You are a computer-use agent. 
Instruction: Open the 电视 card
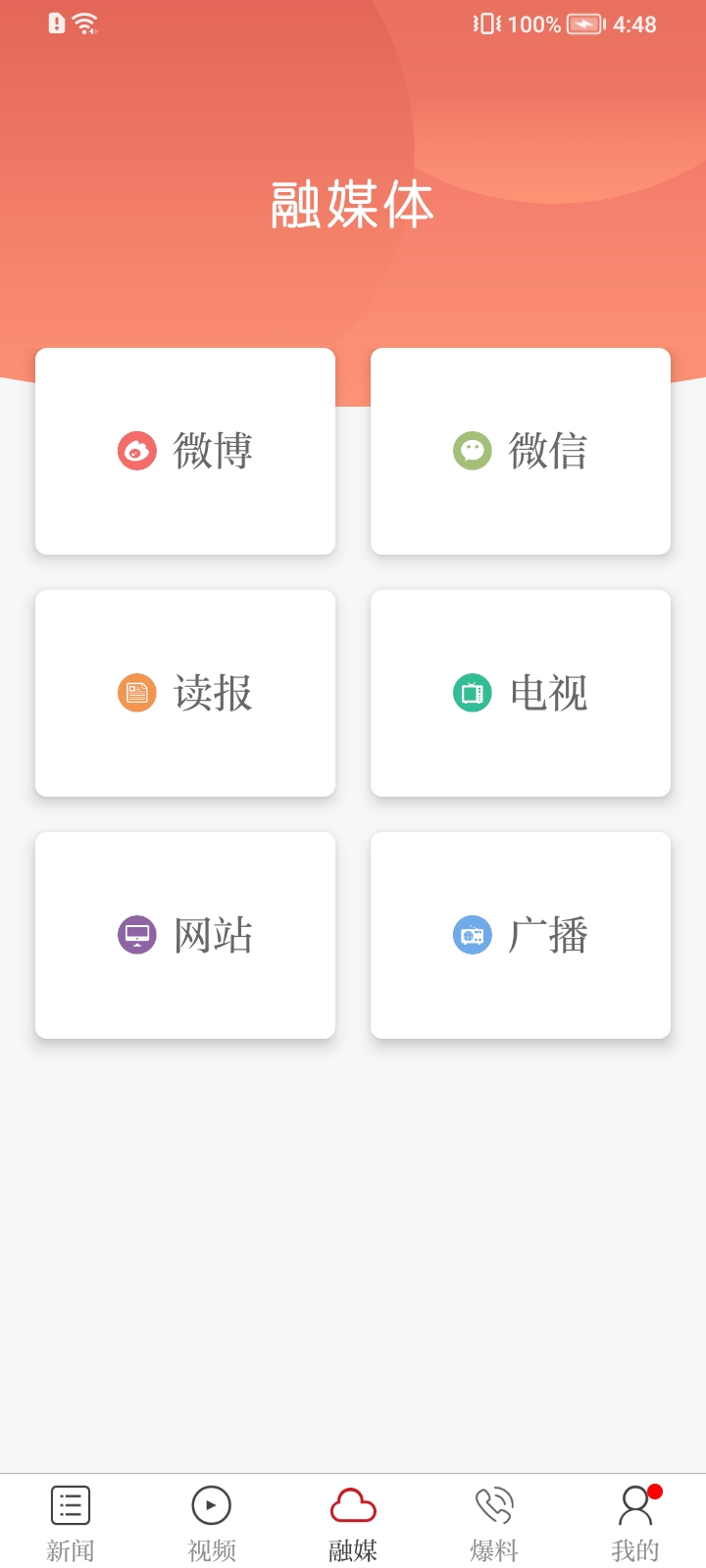click(521, 693)
